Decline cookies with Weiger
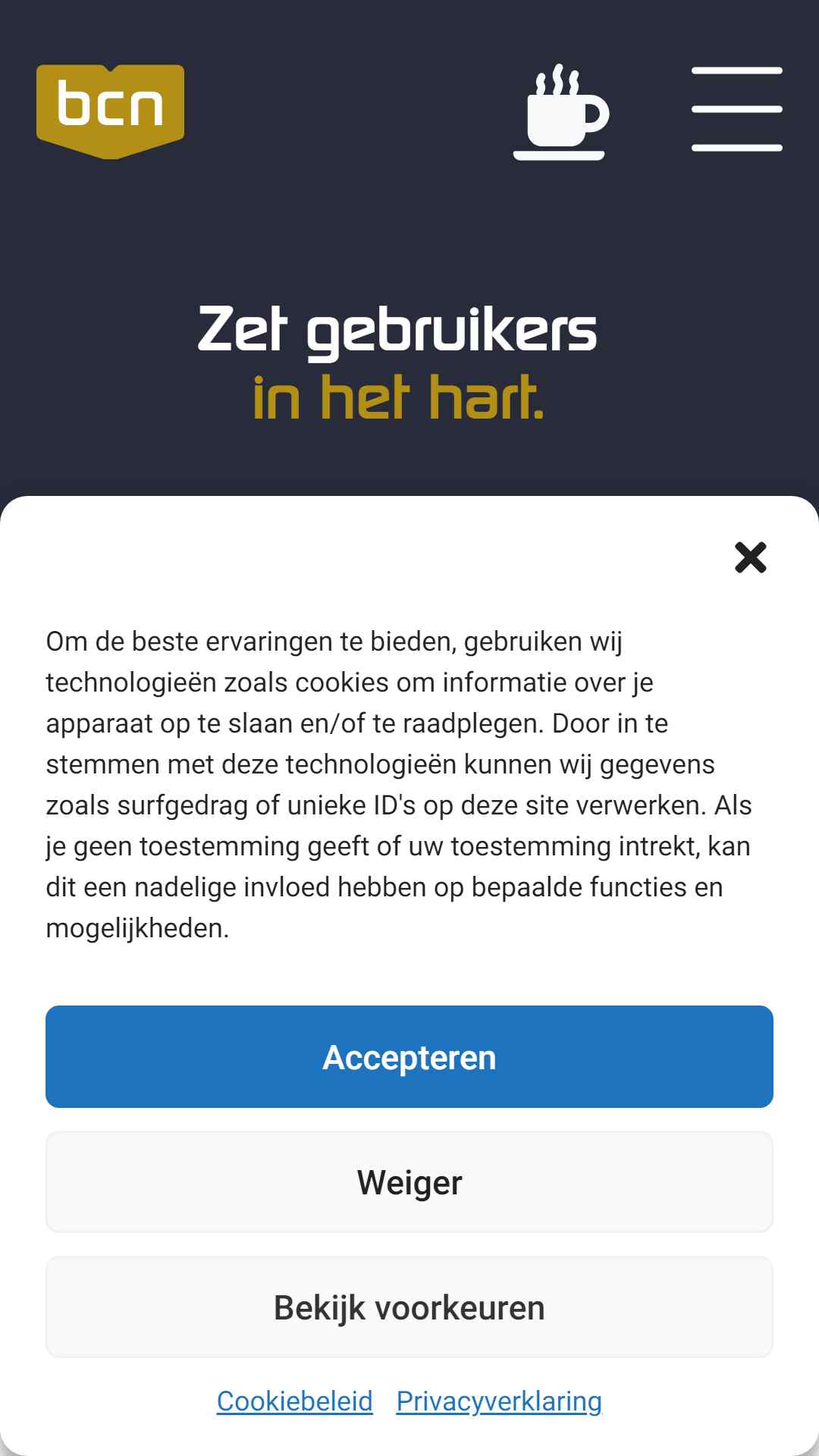 [x=409, y=1182]
